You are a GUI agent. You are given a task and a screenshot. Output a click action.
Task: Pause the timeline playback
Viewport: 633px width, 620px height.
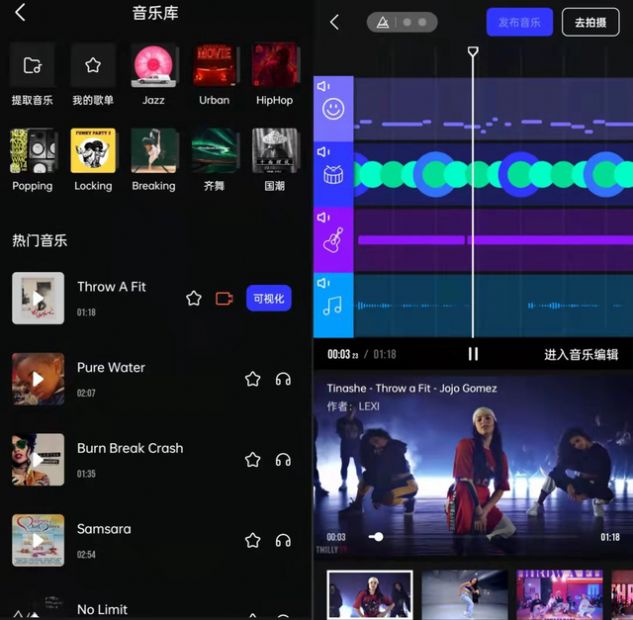(473, 354)
